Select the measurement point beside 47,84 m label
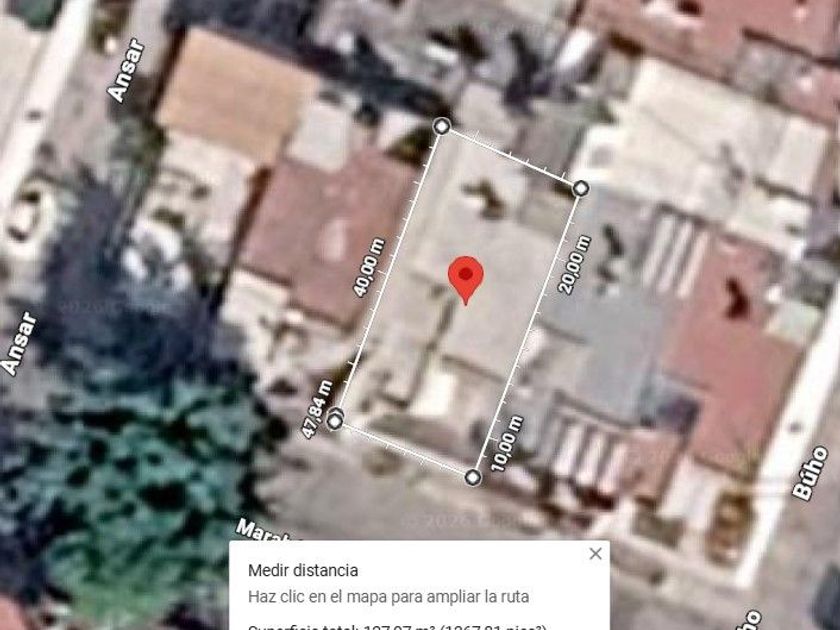Image resolution: width=840 pixels, height=630 pixels. click(x=335, y=420)
